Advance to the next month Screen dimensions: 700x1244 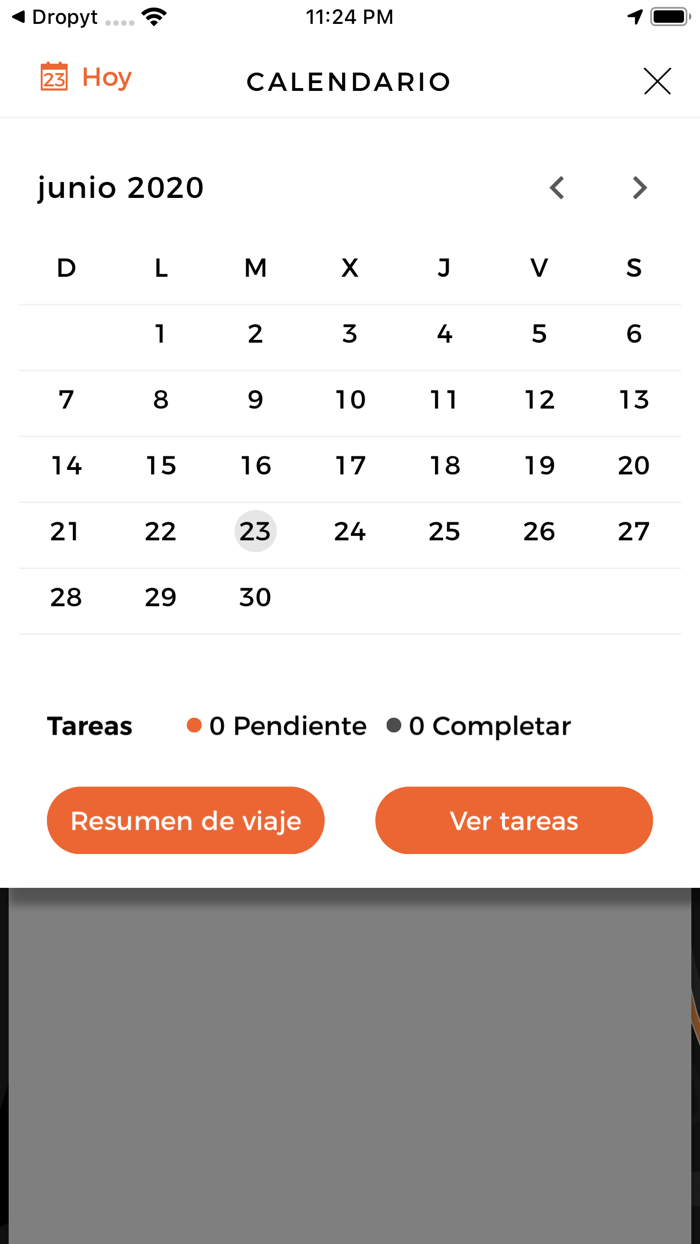(640, 187)
